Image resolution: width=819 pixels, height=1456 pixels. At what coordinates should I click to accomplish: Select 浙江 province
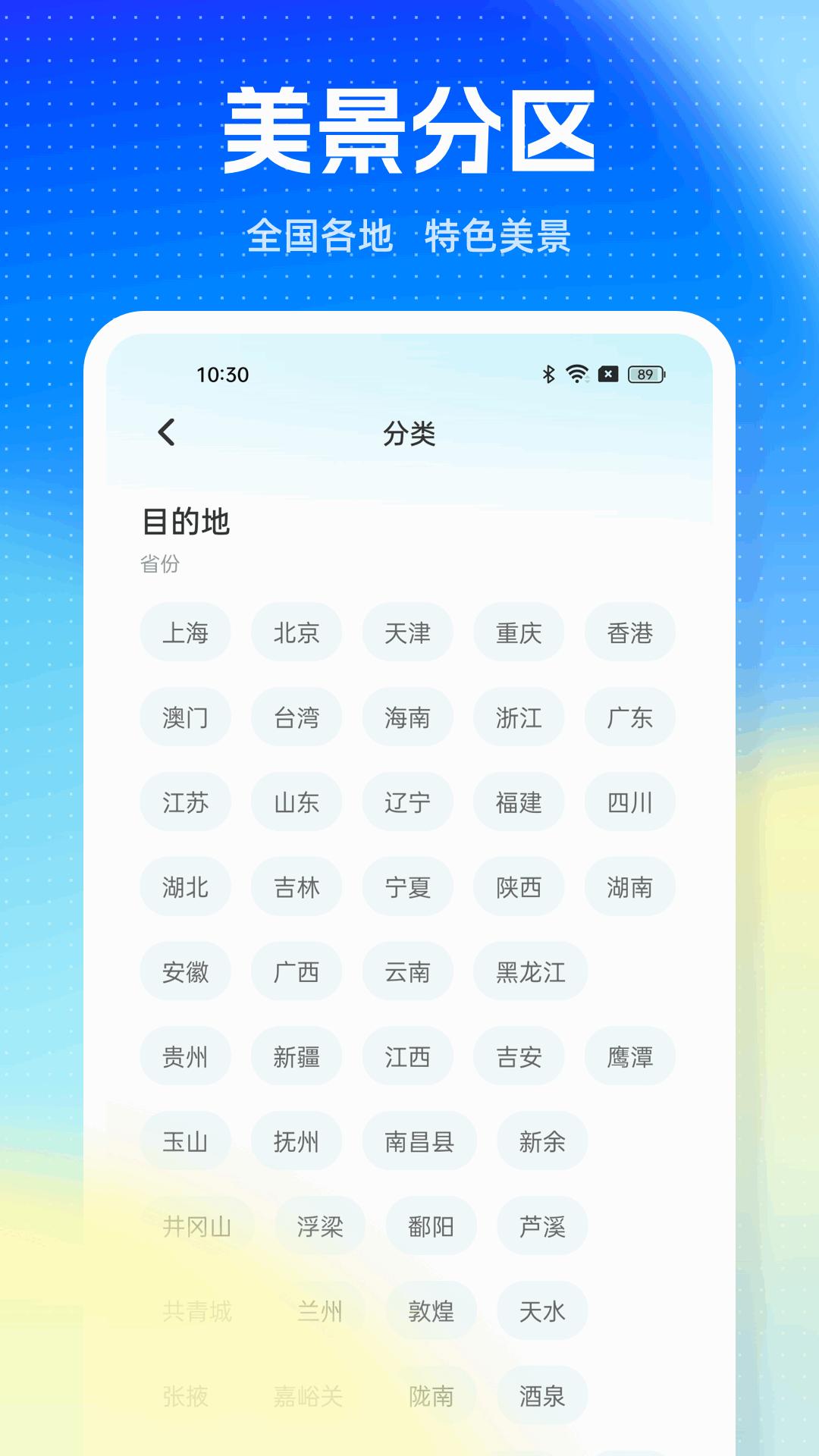click(x=519, y=717)
